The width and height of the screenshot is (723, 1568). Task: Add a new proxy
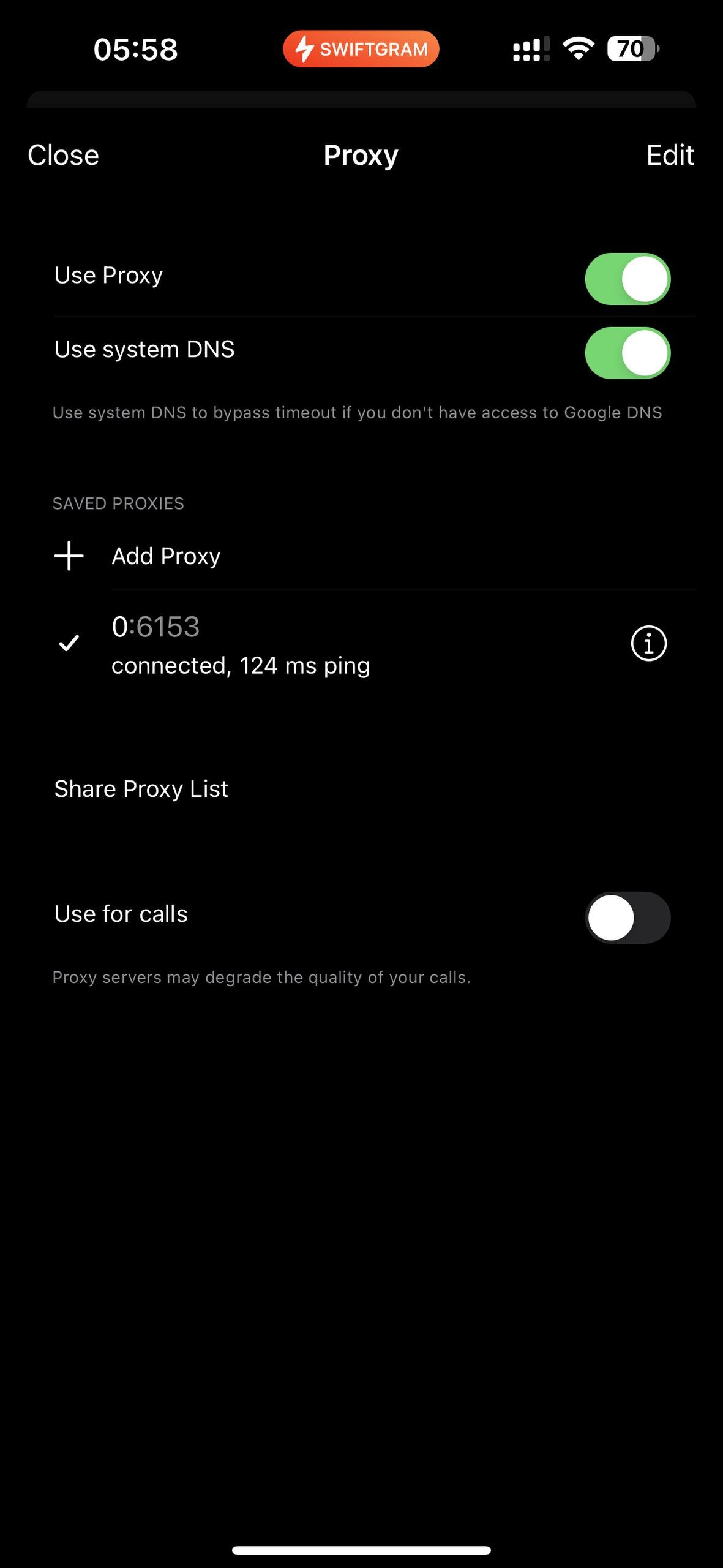(x=165, y=556)
